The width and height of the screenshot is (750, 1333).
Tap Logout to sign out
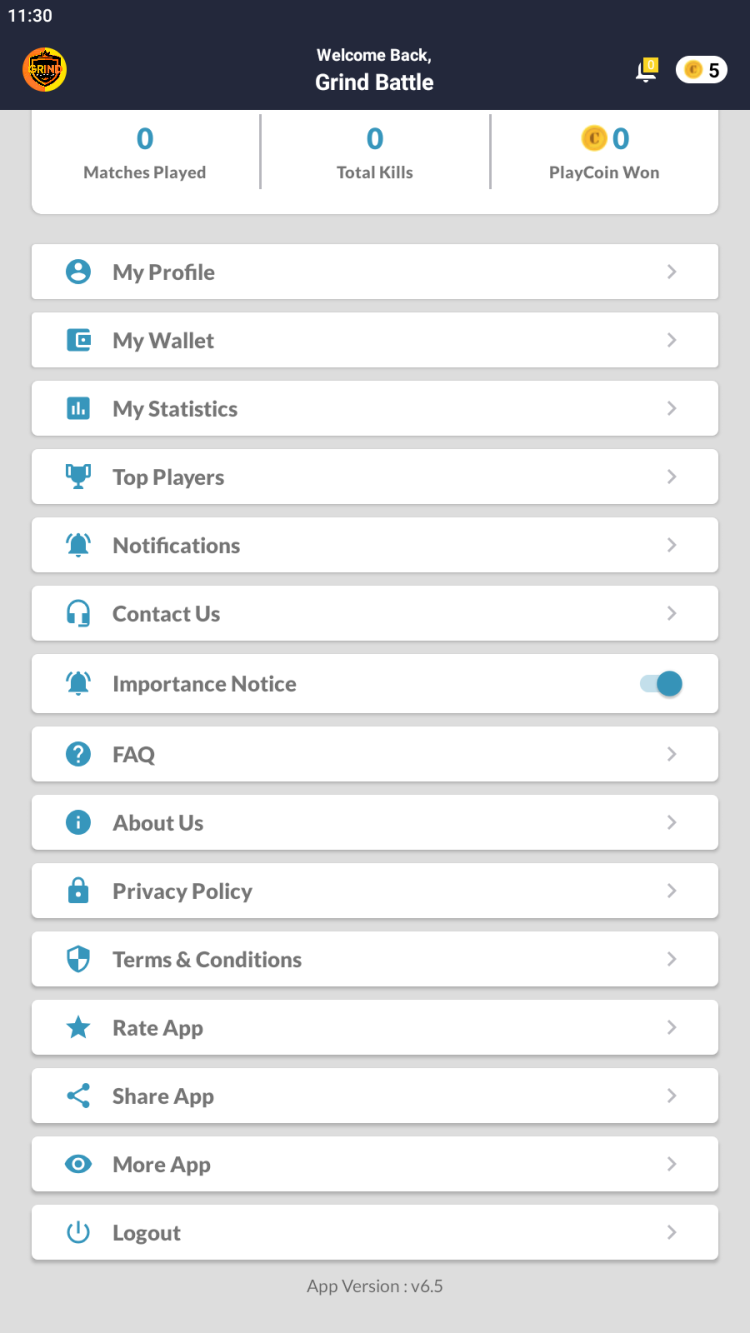[x=375, y=1232]
